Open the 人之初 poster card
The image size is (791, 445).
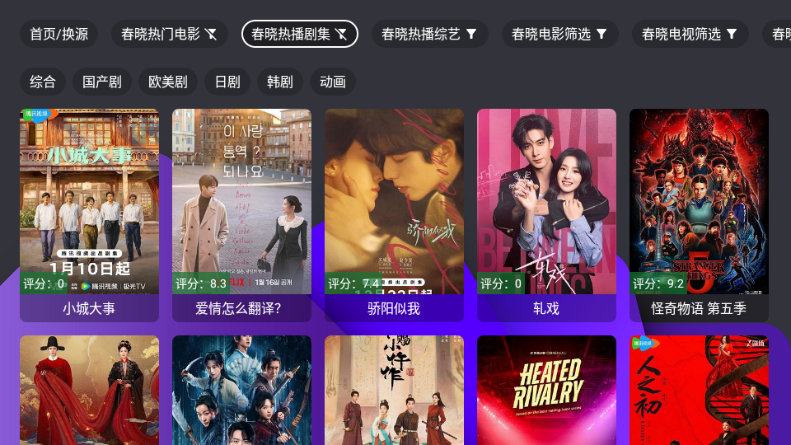point(698,390)
